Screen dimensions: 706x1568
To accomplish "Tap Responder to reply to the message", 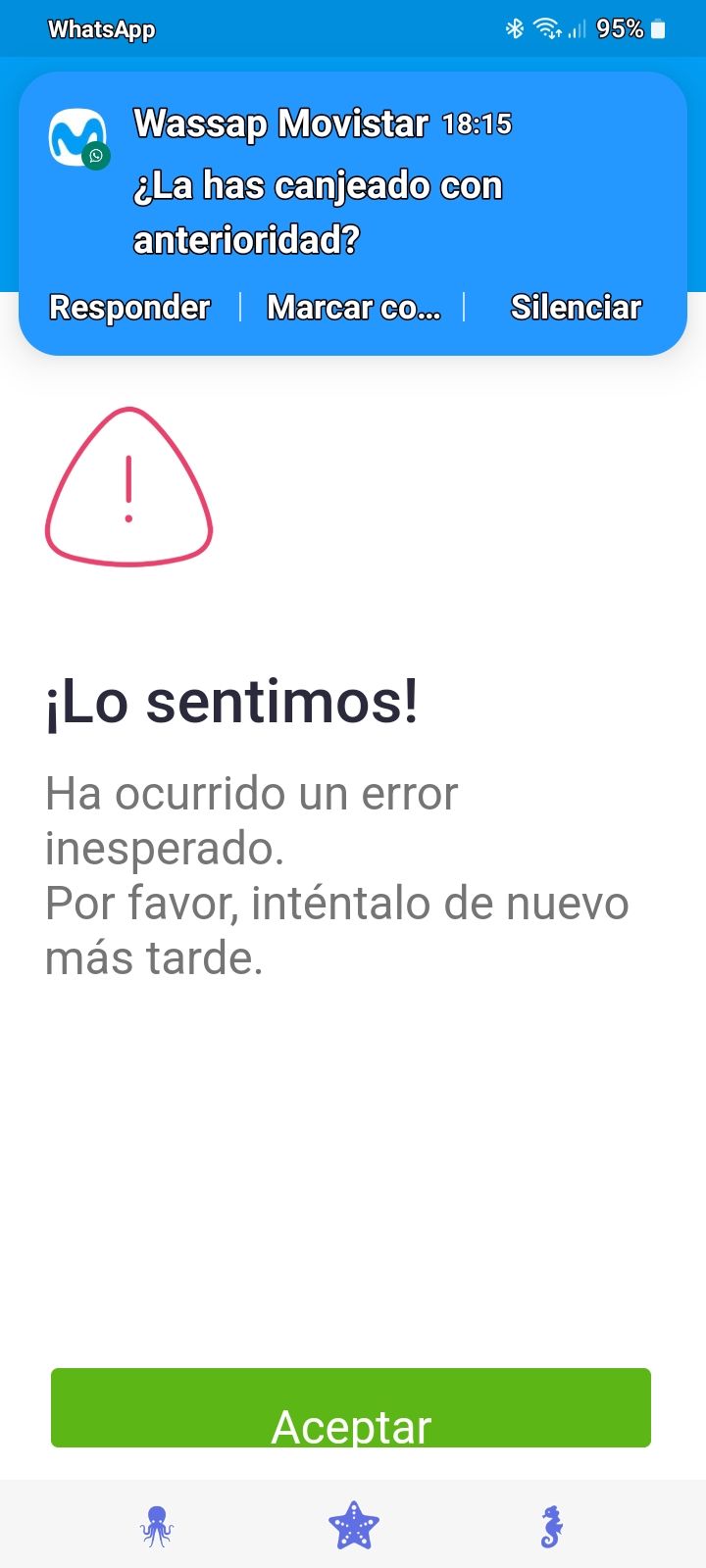I will pyautogui.click(x=130, y=308).
